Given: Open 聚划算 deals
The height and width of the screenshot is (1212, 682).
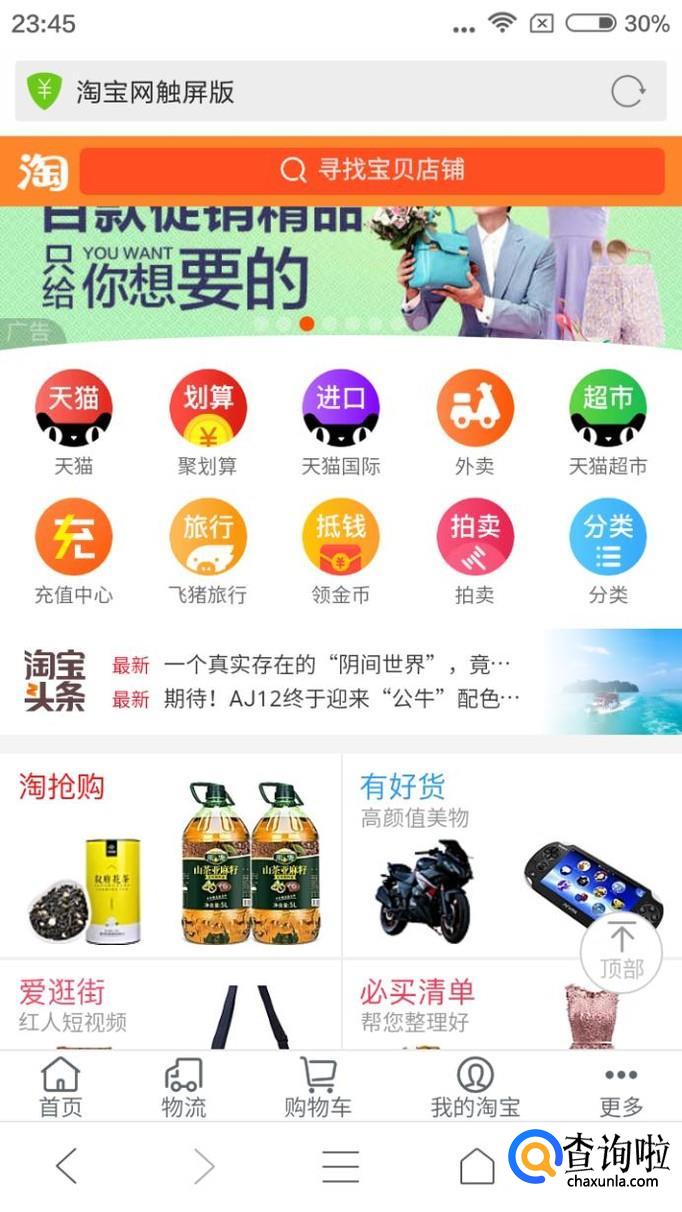Looking at the screenshot, I should pyautogui.click(x=208, y=409).
